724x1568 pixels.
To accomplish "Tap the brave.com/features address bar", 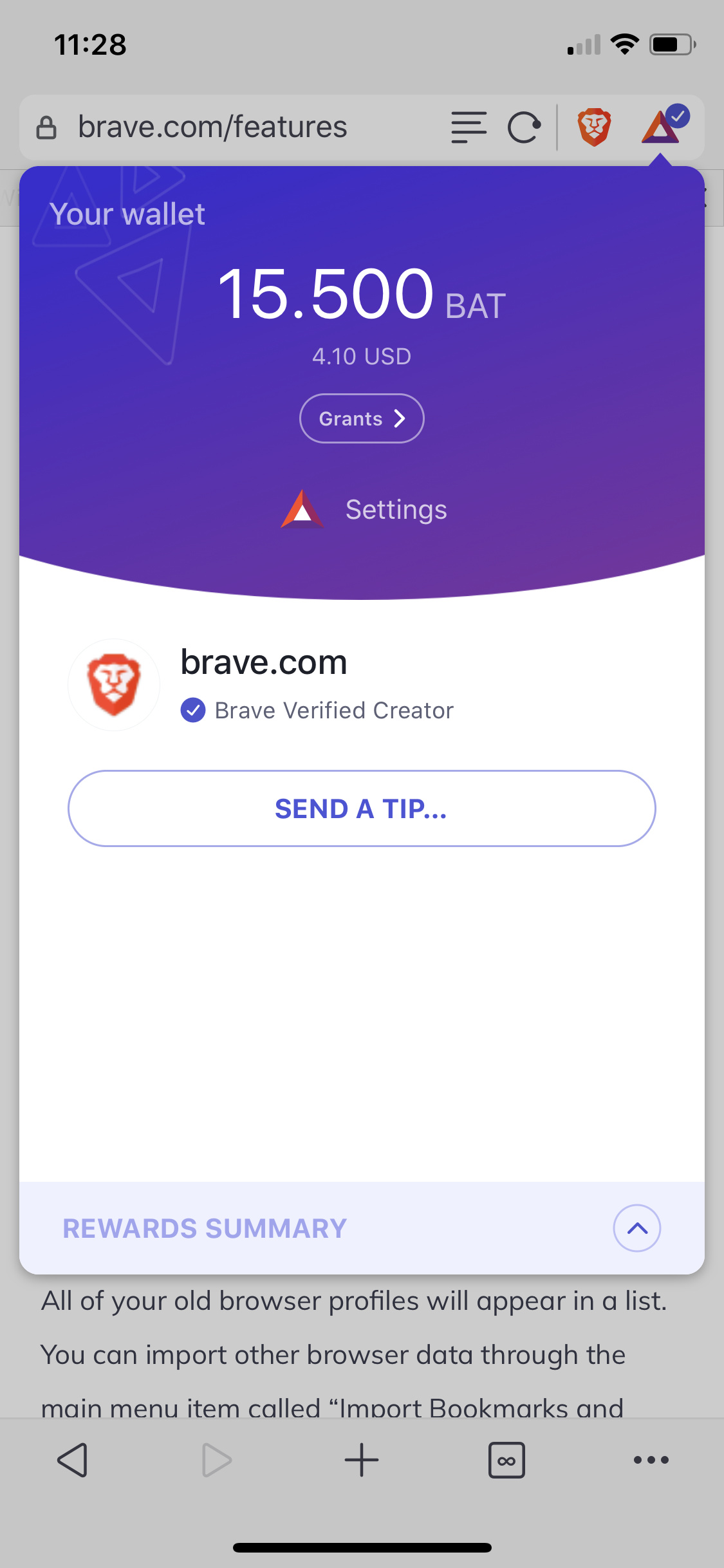I will pos(212,127).
